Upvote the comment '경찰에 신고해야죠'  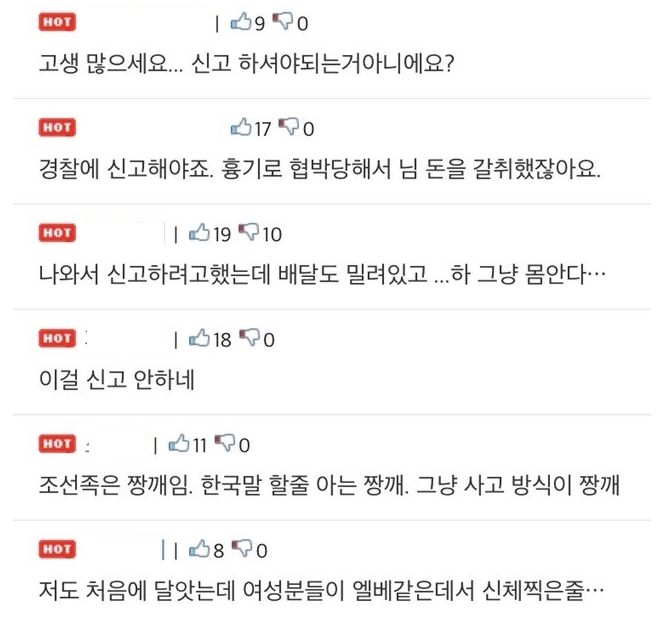[241, 127]
